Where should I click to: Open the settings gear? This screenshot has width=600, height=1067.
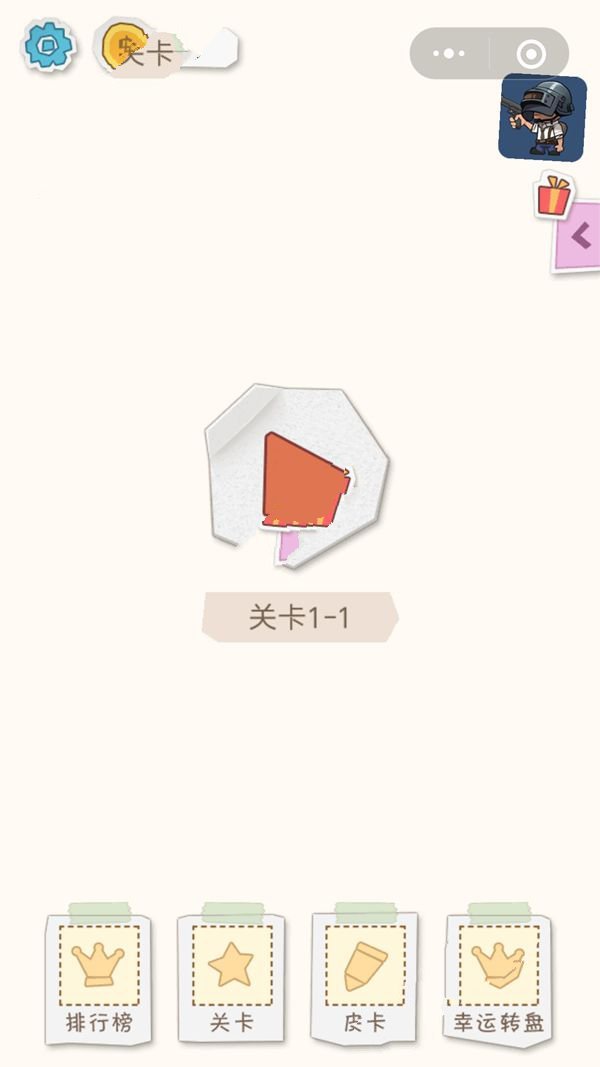[48, 46]
